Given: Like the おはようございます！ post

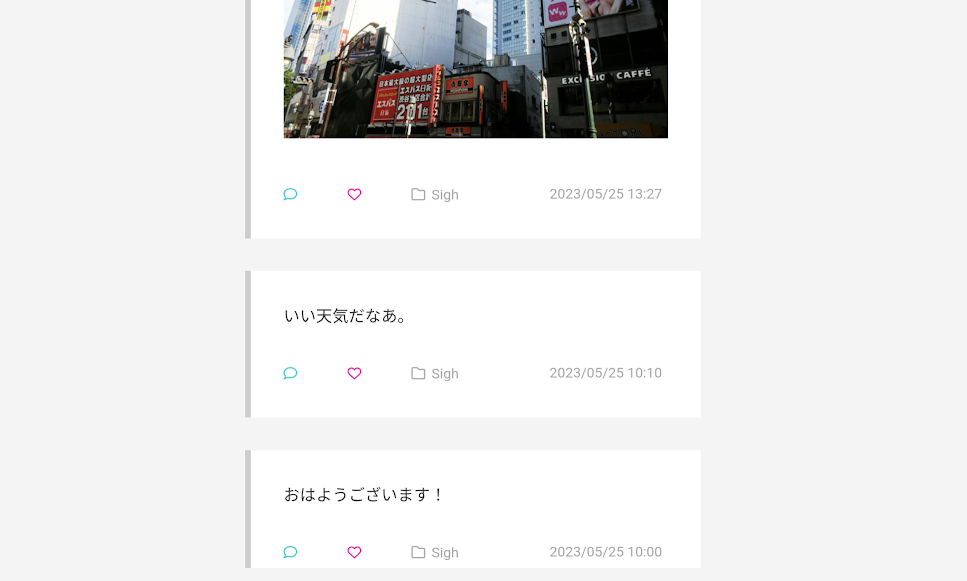Looking at the screenshot, I should point(354,552).
